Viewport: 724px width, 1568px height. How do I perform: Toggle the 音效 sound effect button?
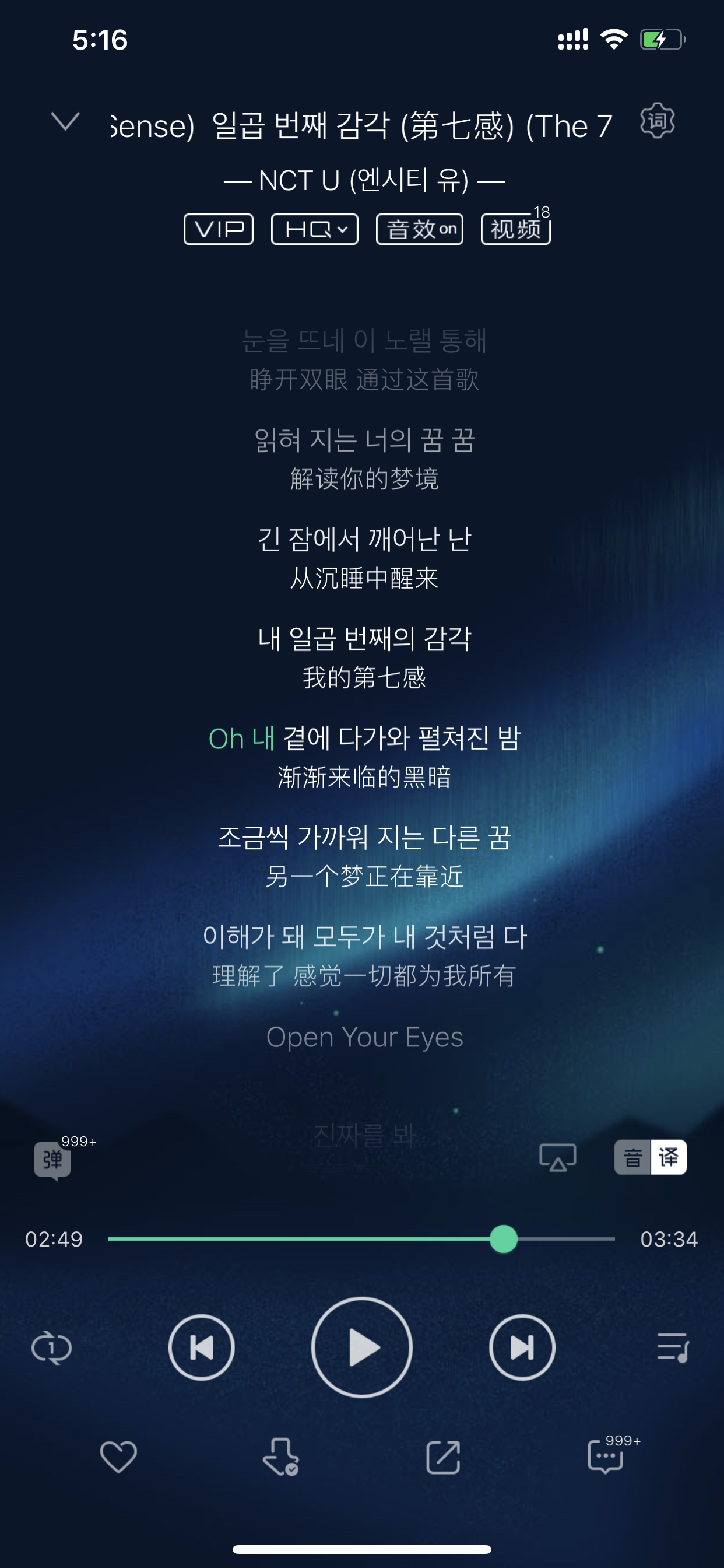click(420, 229)
